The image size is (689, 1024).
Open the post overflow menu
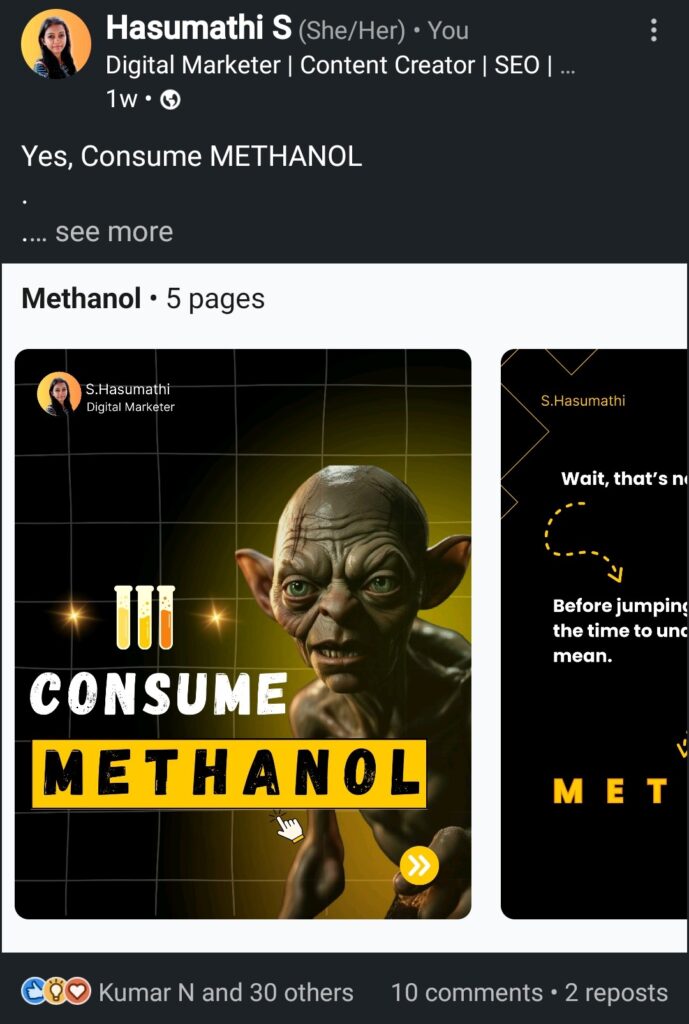point(653,31)
